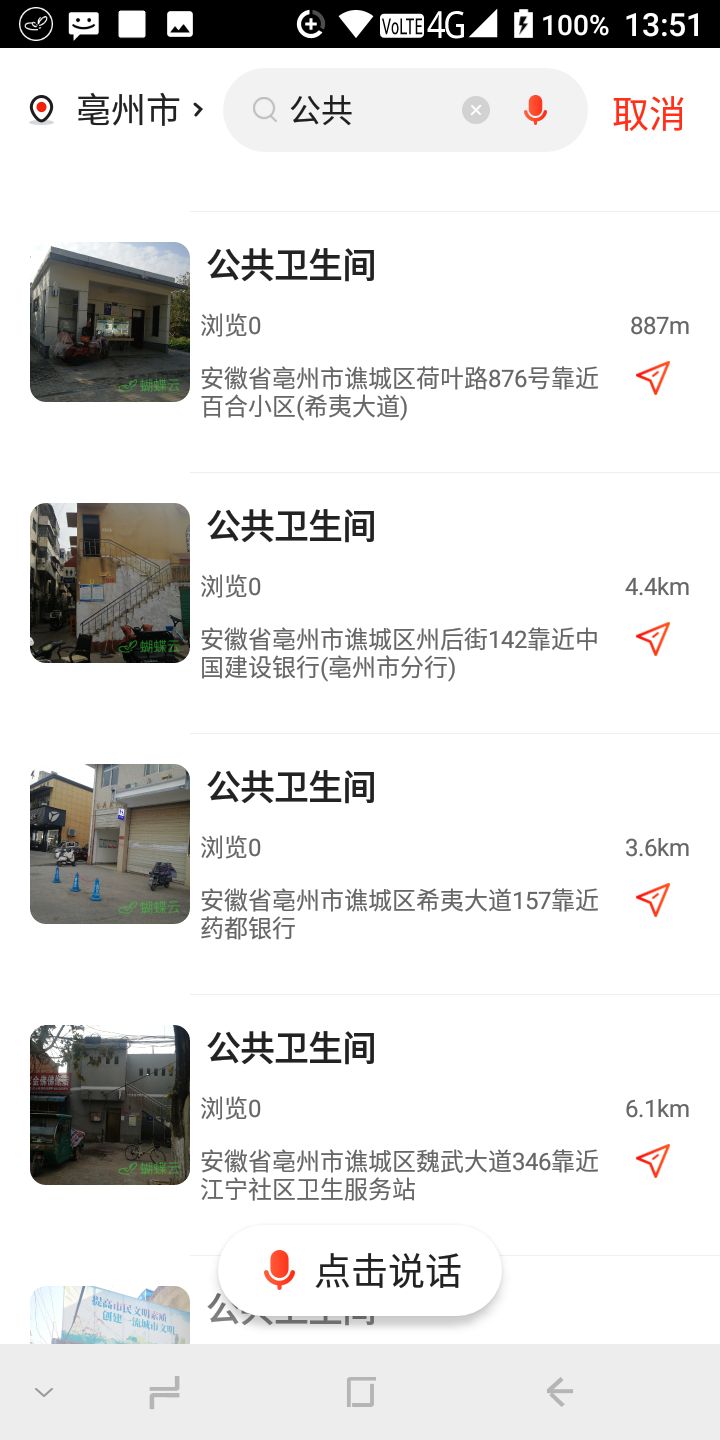The height and width of the screenshot is (1440, 720).
Task: Start voice search with the microphone icon
Action: [536, 110]
